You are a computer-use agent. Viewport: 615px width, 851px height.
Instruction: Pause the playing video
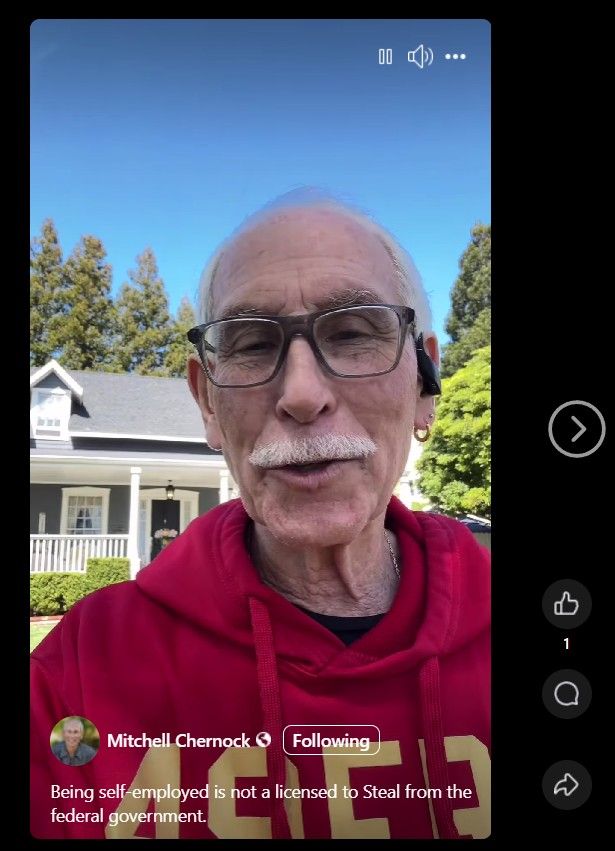[385, 56]
